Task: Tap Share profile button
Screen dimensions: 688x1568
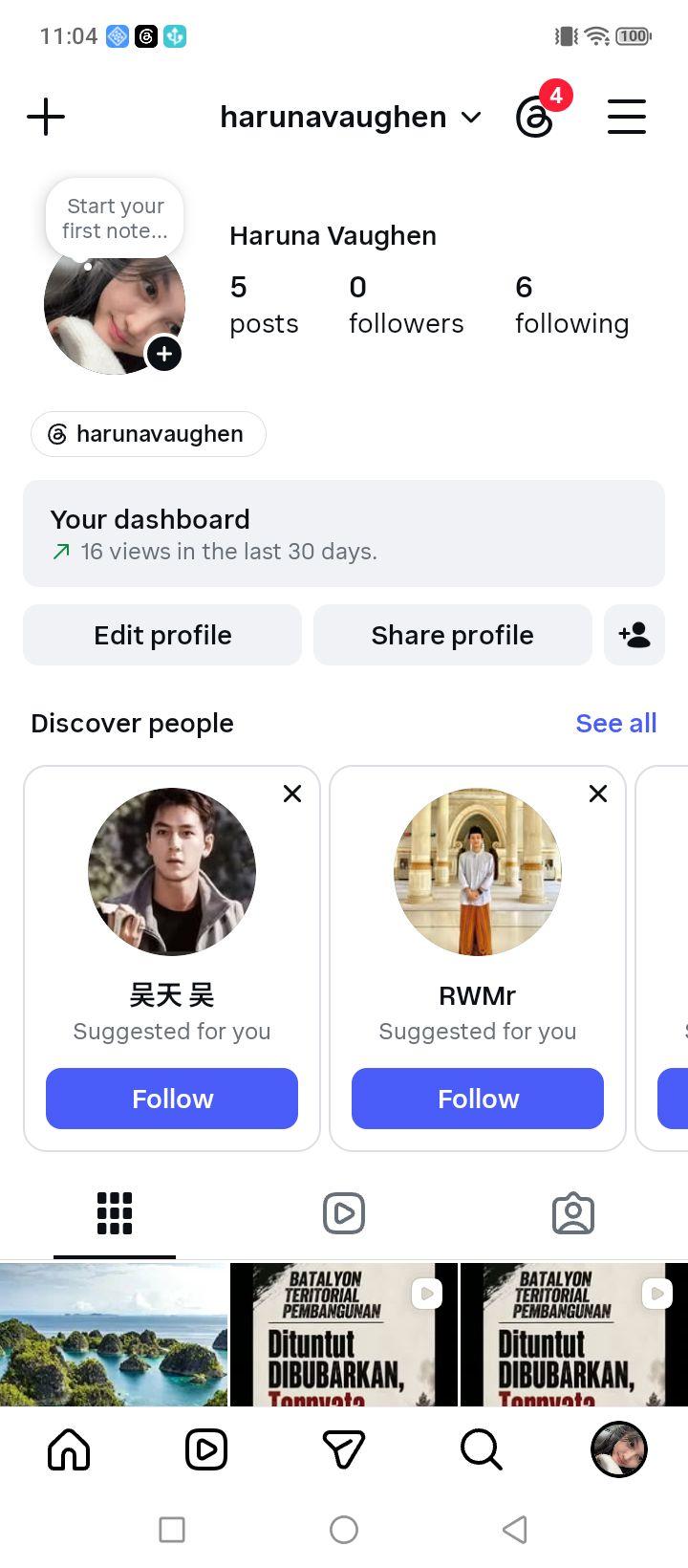Action: click(x=453, y=635)
